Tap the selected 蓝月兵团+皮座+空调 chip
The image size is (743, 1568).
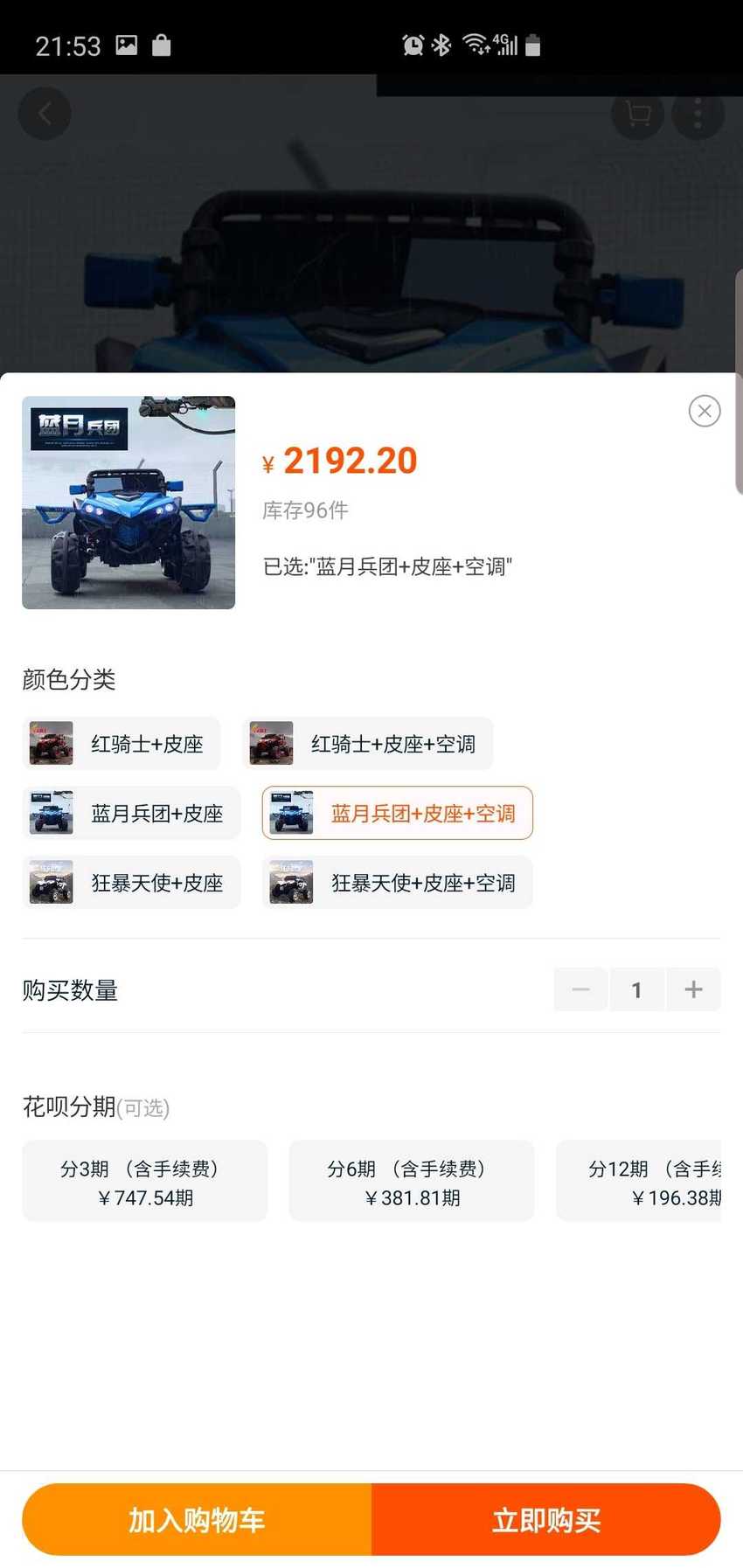coord(398,813)
